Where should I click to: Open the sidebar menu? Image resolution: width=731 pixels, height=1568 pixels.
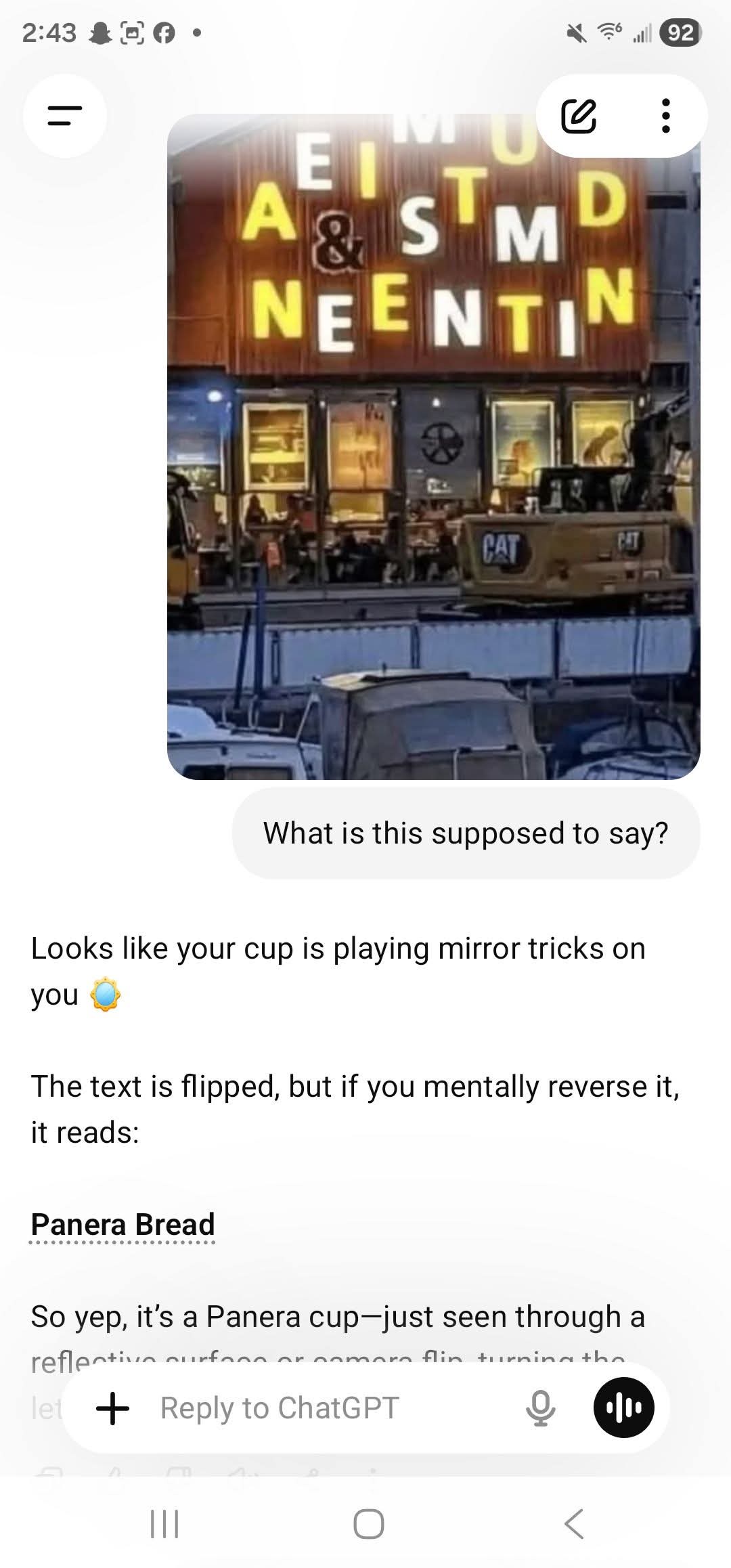click(65, 116)
